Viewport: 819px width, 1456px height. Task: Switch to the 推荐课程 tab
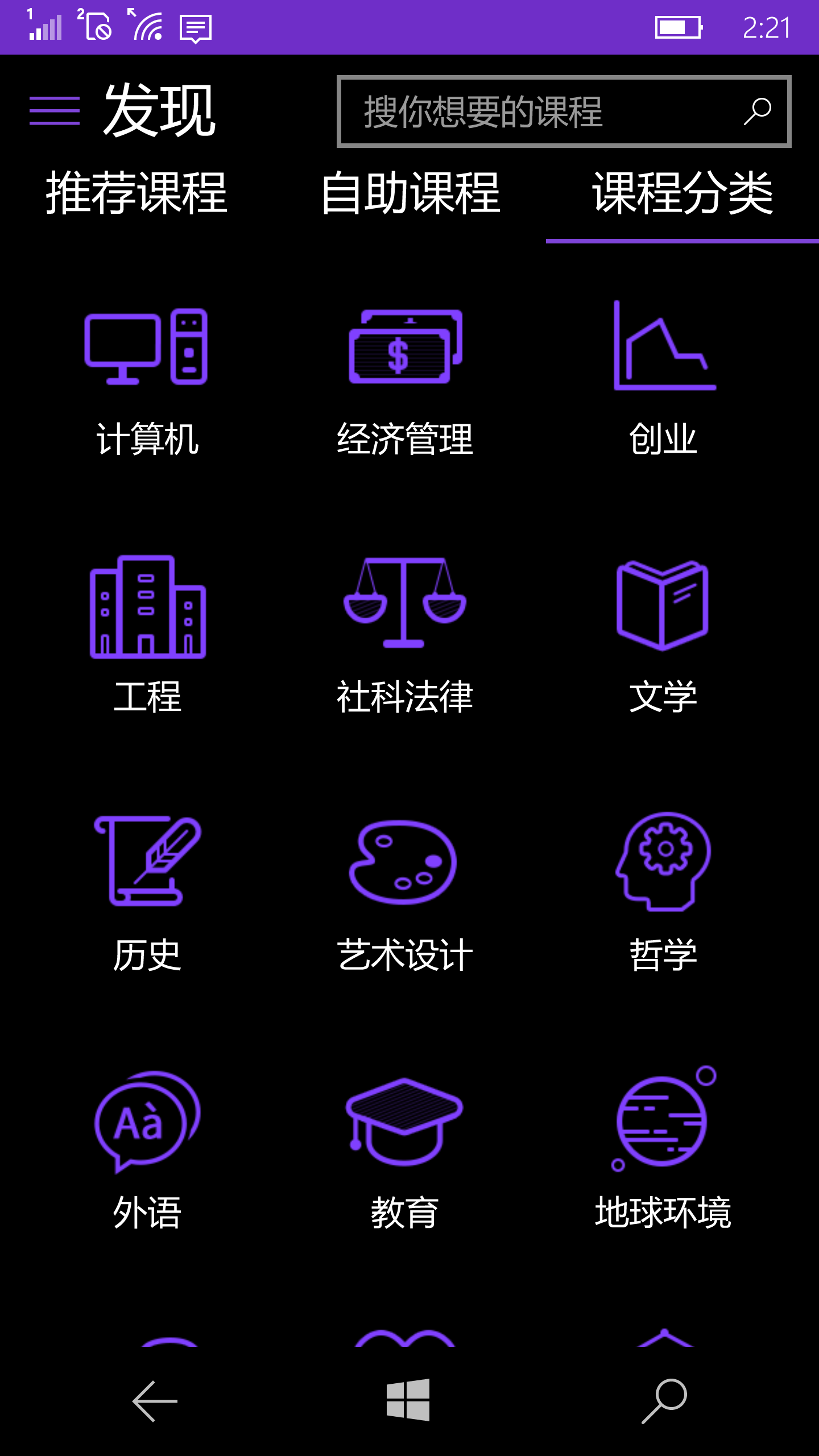136,193
